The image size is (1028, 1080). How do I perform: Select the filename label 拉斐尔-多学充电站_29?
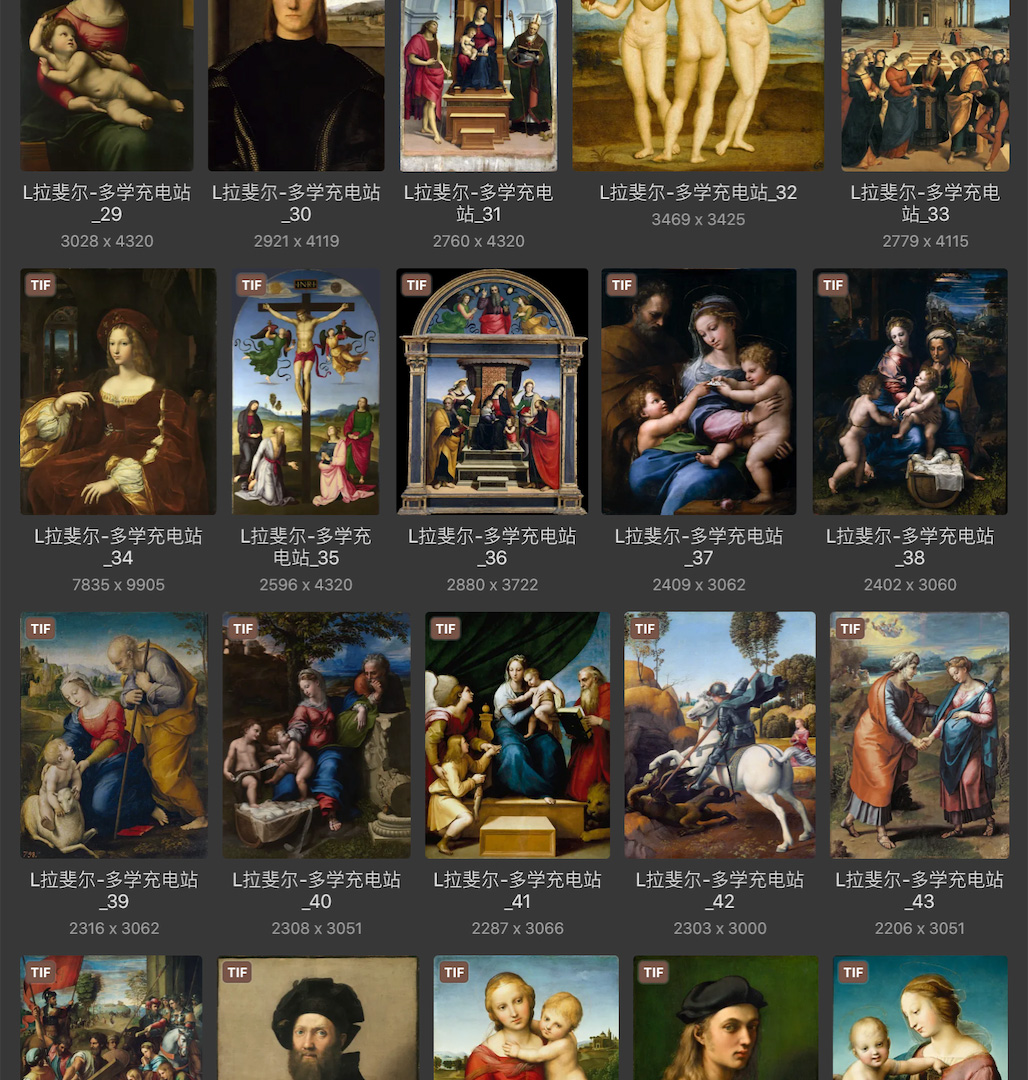pyautogui.click(x=106, y=202)
